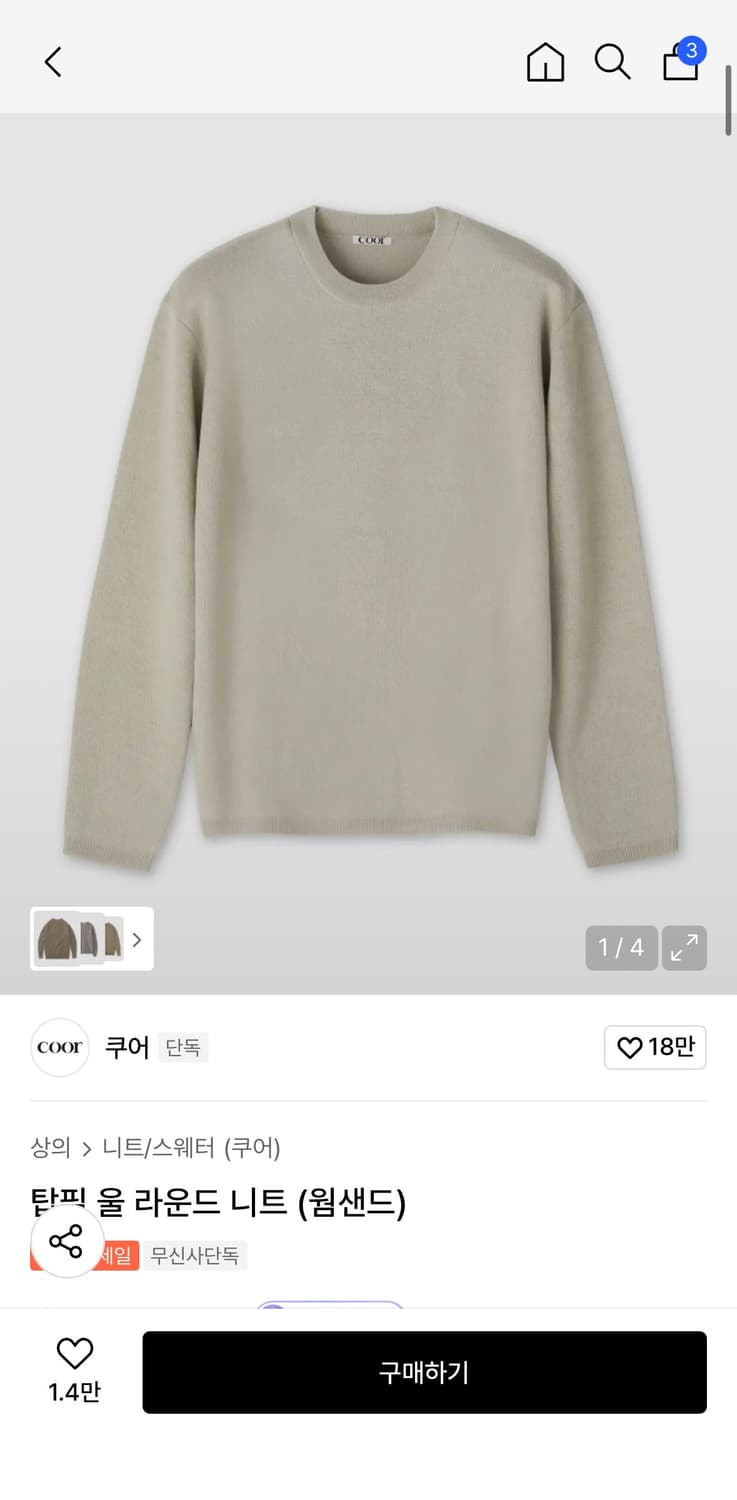Image resolution: width=737 pixels, height=1500 pixels.
Task: Tap the 무신사단독 exclusive badge
Action: click(x=195, y=1255)
